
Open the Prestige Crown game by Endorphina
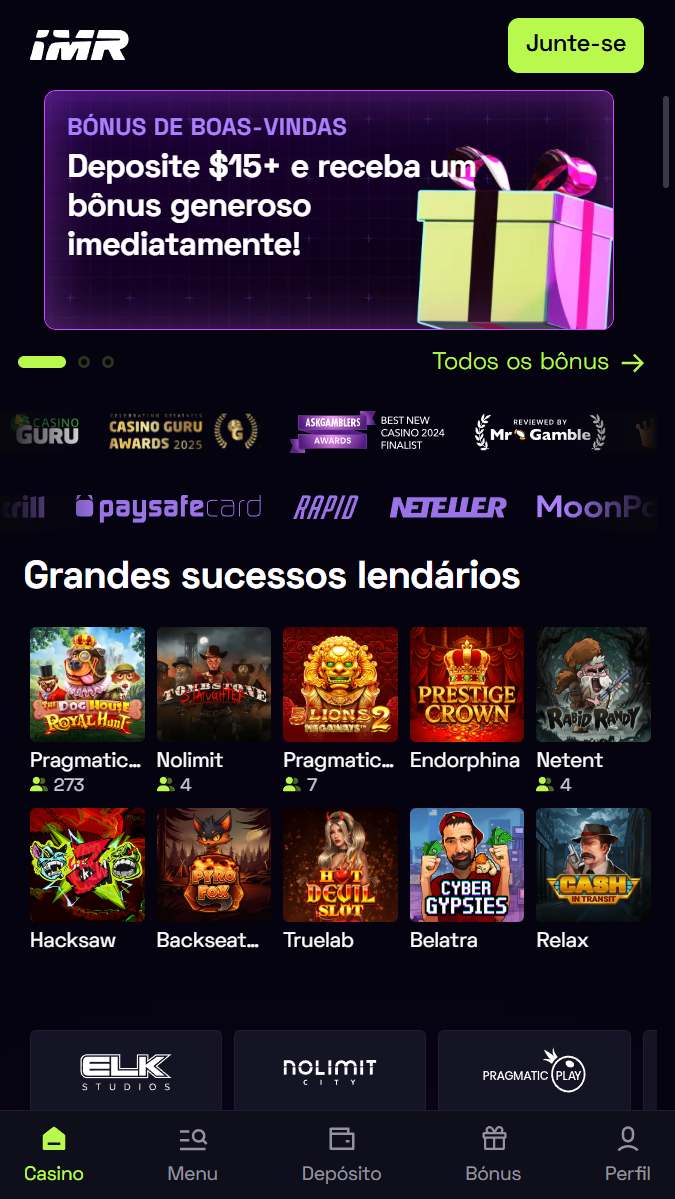coord(467,684)
